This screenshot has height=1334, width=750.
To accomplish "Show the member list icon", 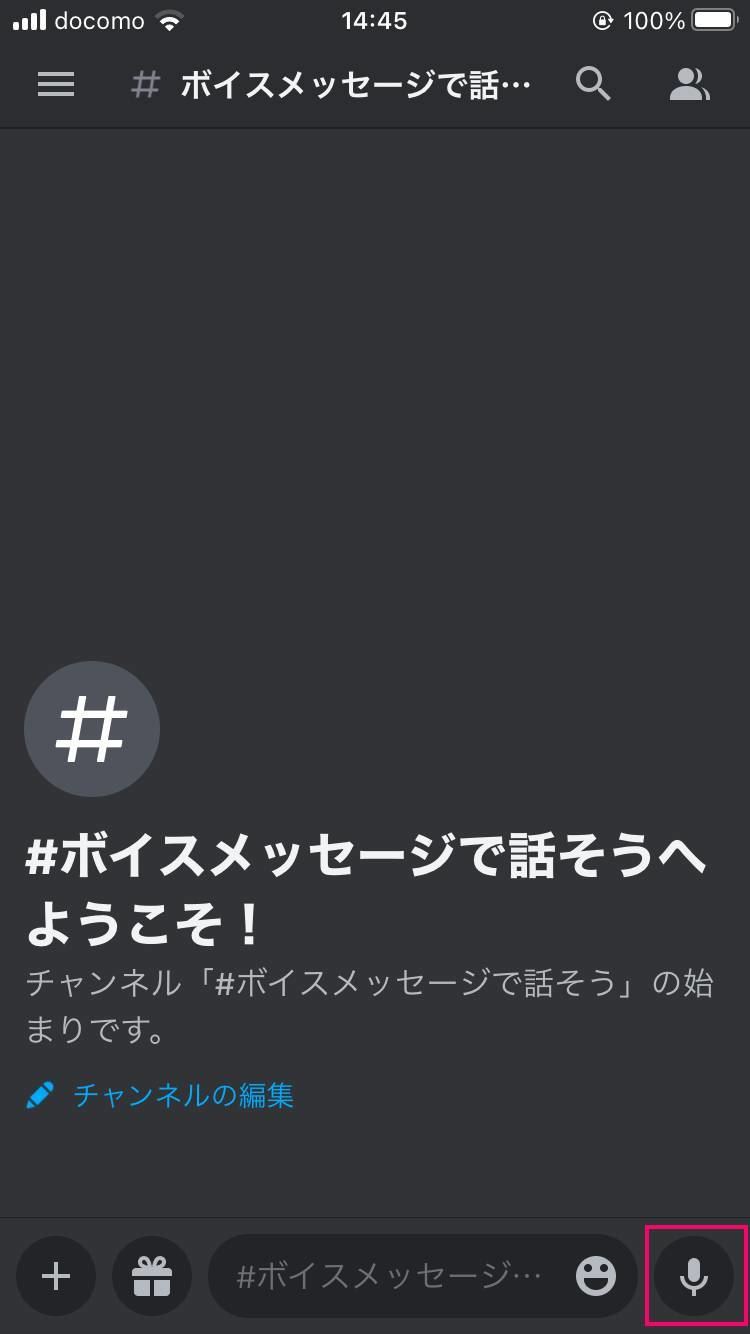I will (x=689, y=85).
